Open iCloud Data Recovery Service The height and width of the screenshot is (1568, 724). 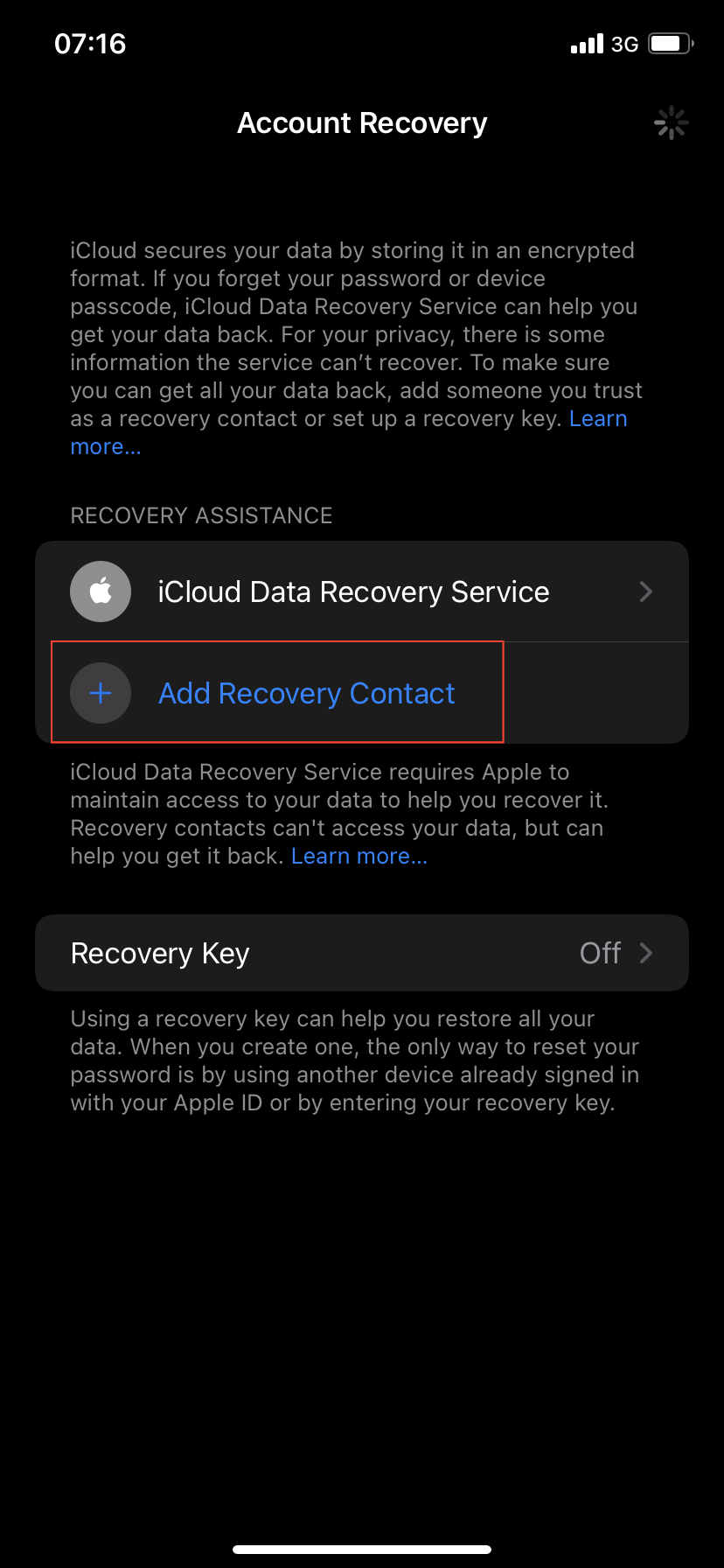(x=361, y=591)
